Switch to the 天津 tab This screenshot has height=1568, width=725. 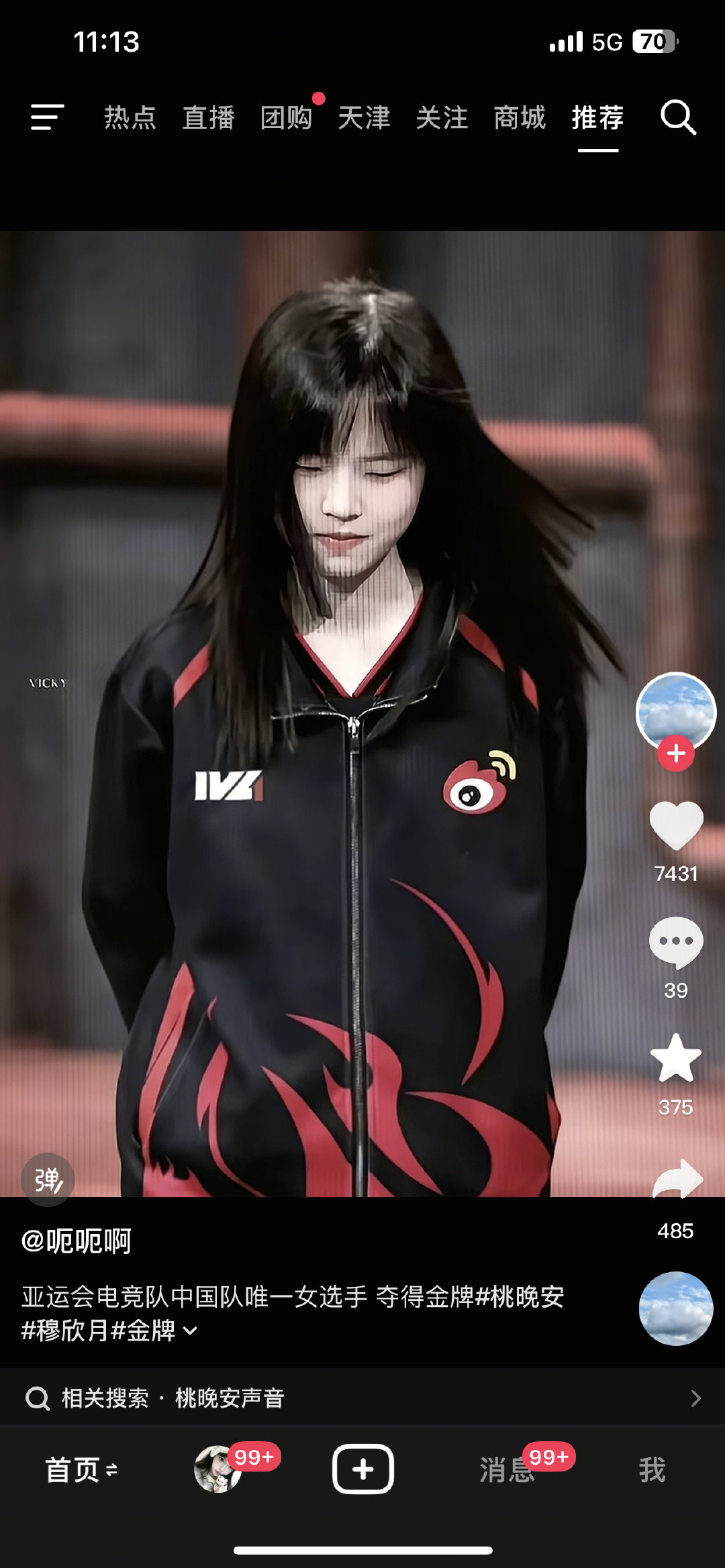(x=364, y=117)
